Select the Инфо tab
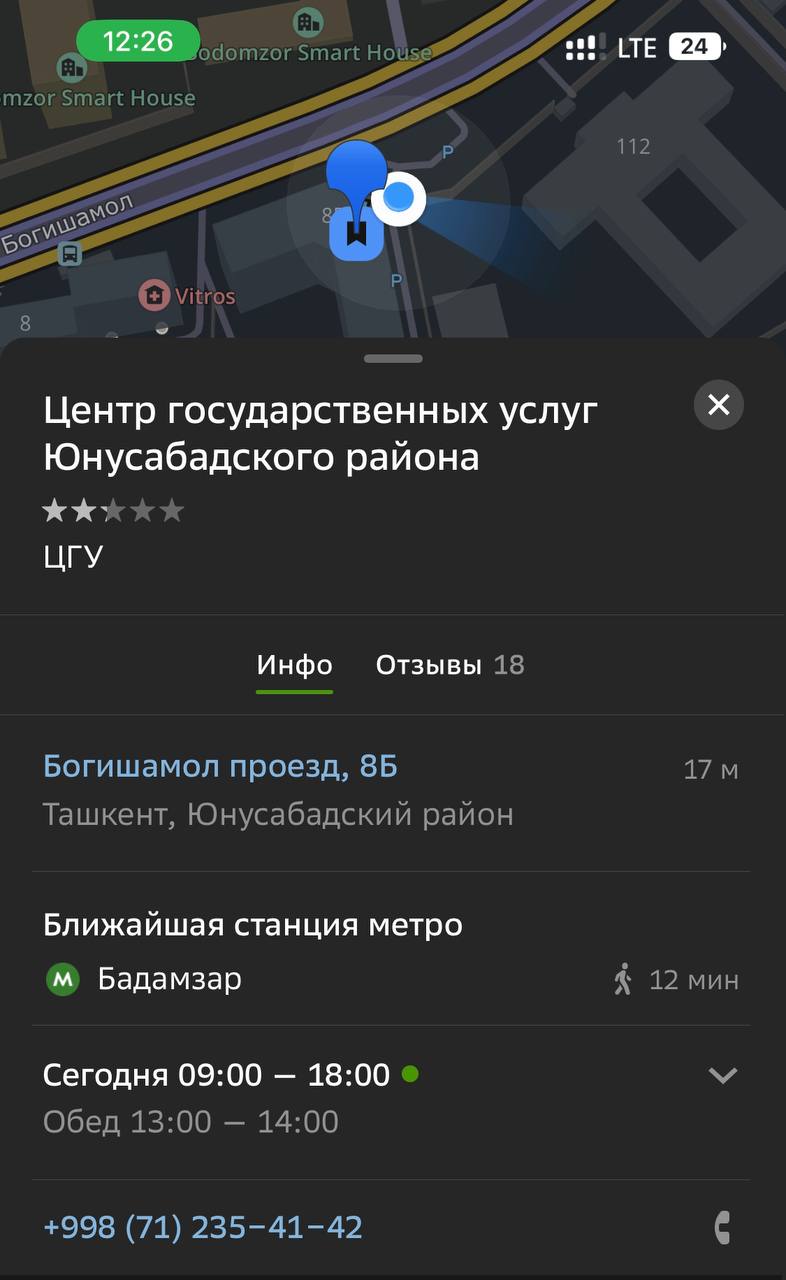The height and width of the screenshot is (1280, 786). point(294,665)
